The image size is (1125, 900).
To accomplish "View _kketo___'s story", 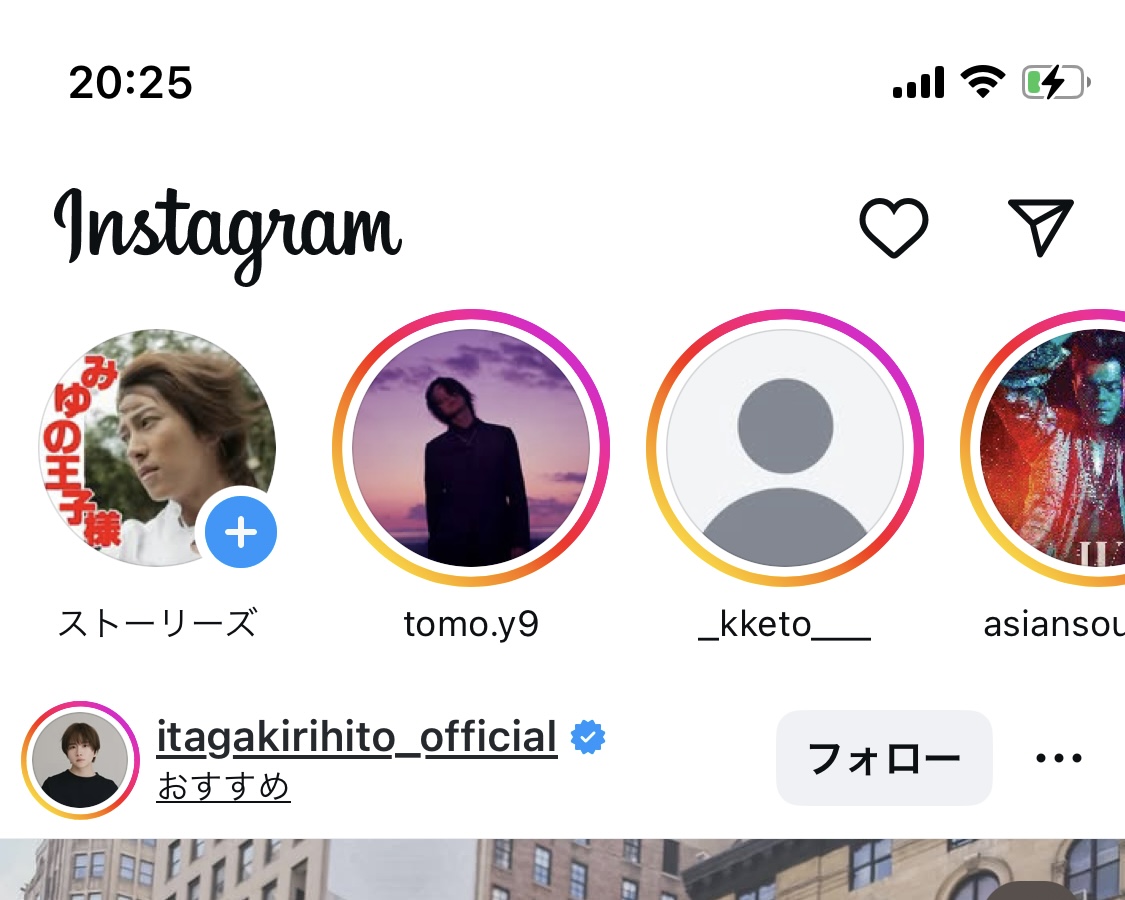I will (785, 448).
